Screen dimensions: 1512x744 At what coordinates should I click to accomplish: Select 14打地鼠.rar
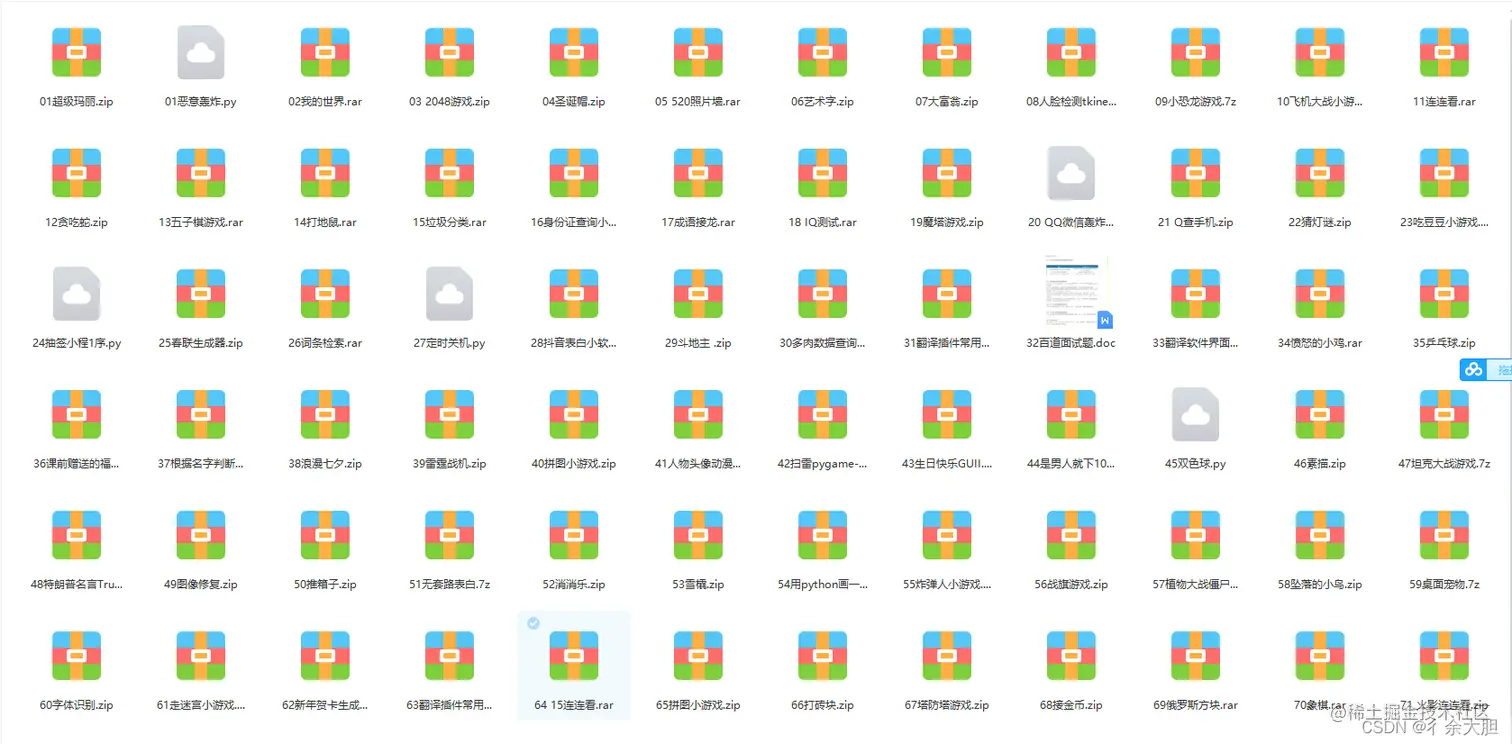pyautogui.click(x=325, y=173)
